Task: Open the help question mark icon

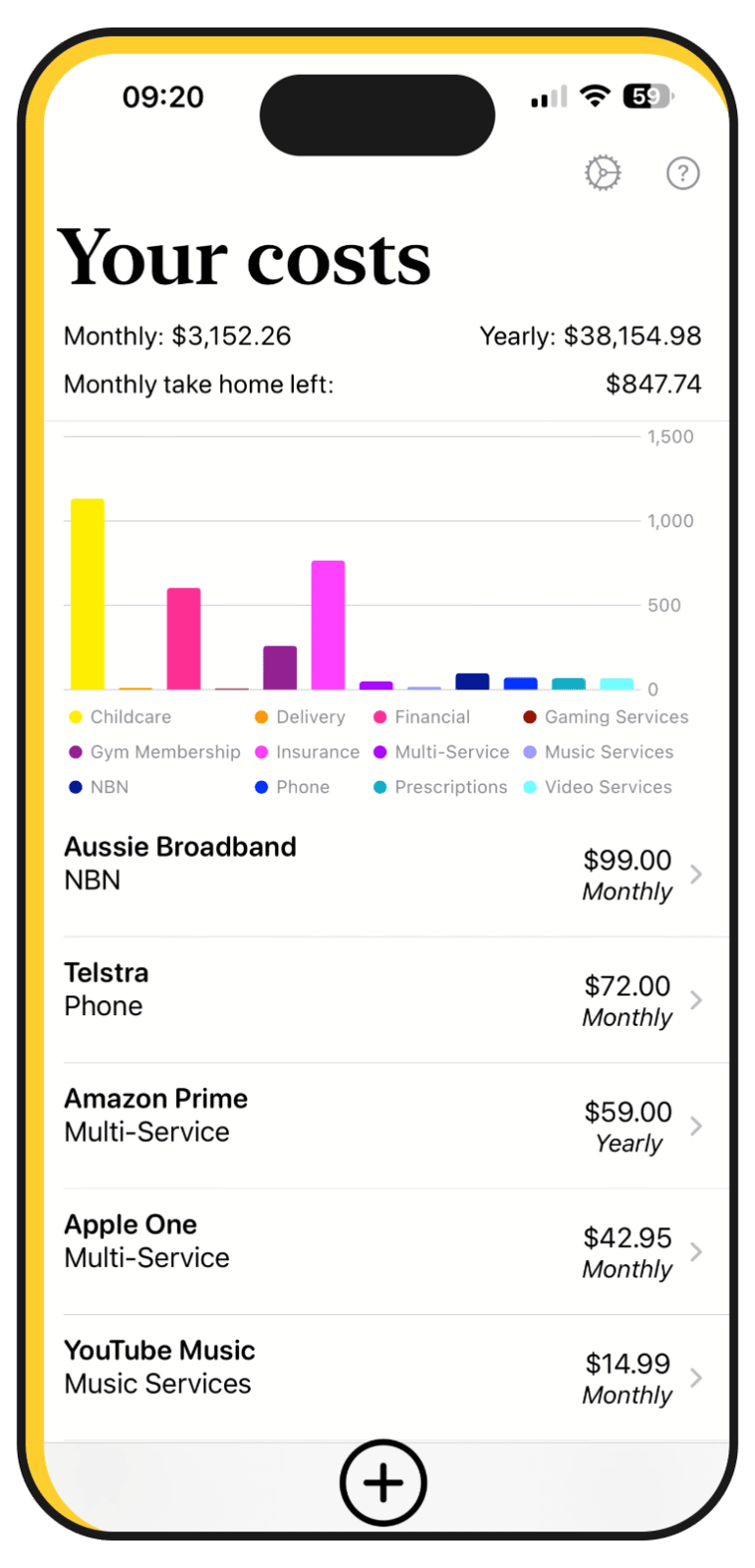Action: point(683,173)
